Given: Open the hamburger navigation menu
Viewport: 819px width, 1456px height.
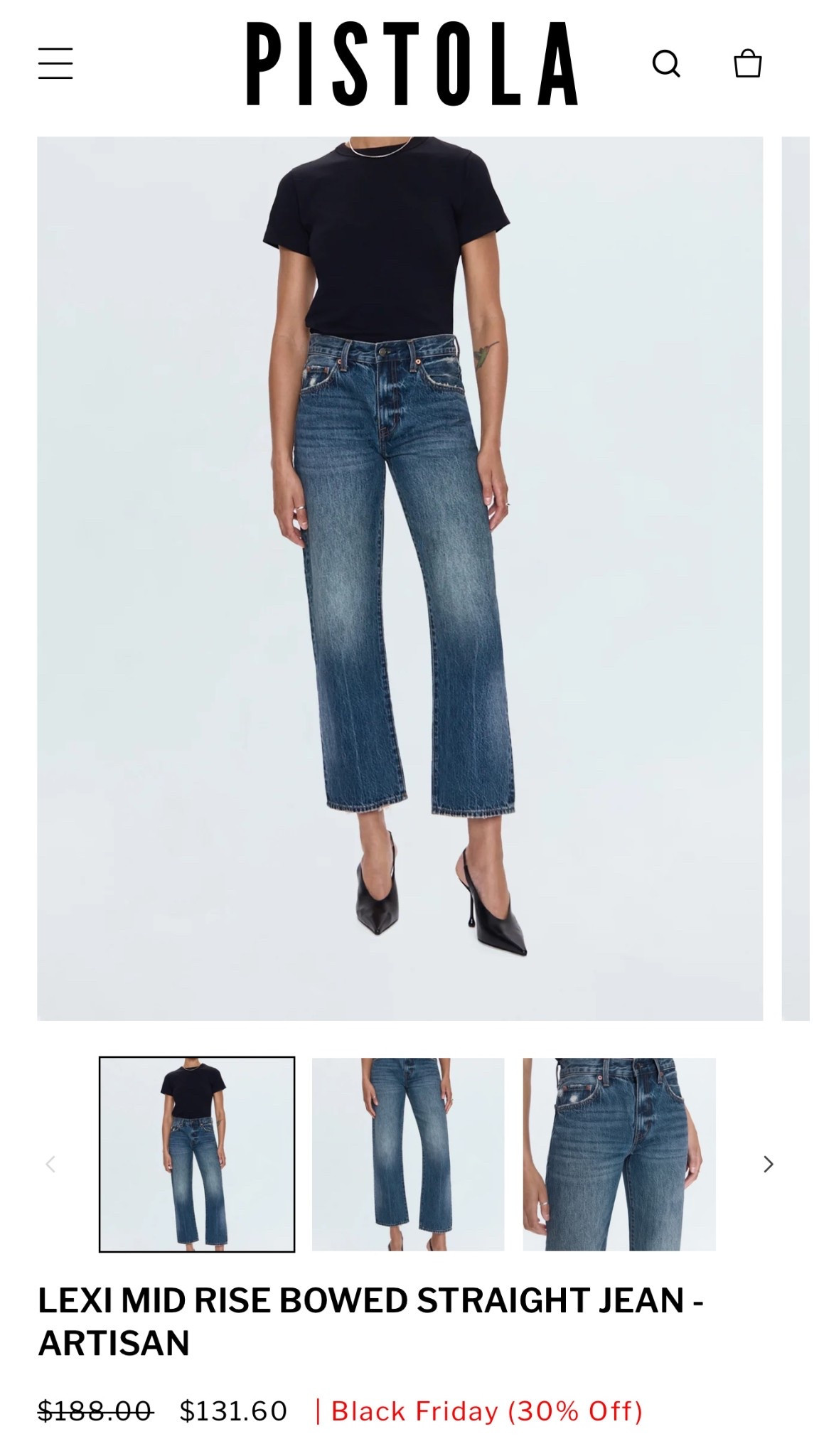Looking at the screenshot, I should point(55,63).
